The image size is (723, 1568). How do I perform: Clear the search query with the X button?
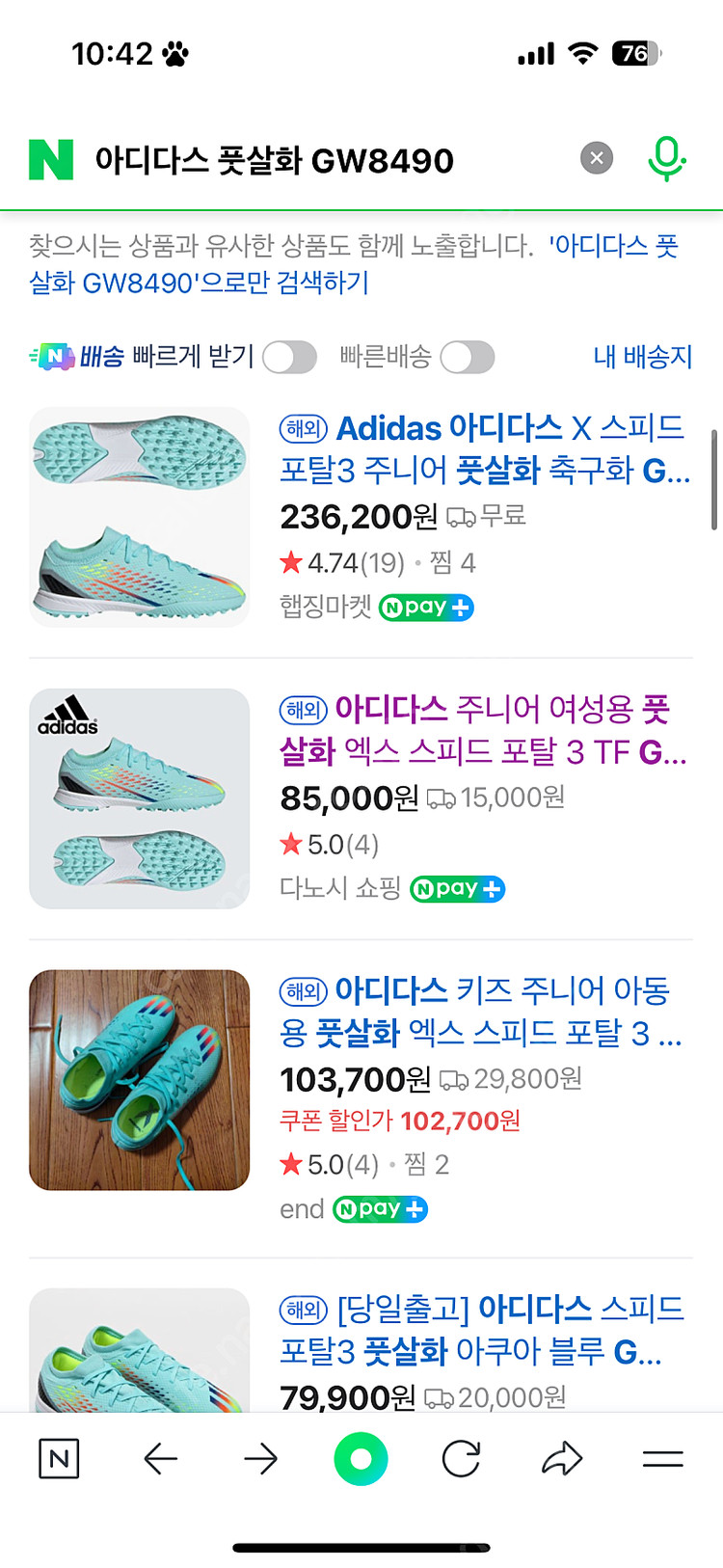[595, 159]
